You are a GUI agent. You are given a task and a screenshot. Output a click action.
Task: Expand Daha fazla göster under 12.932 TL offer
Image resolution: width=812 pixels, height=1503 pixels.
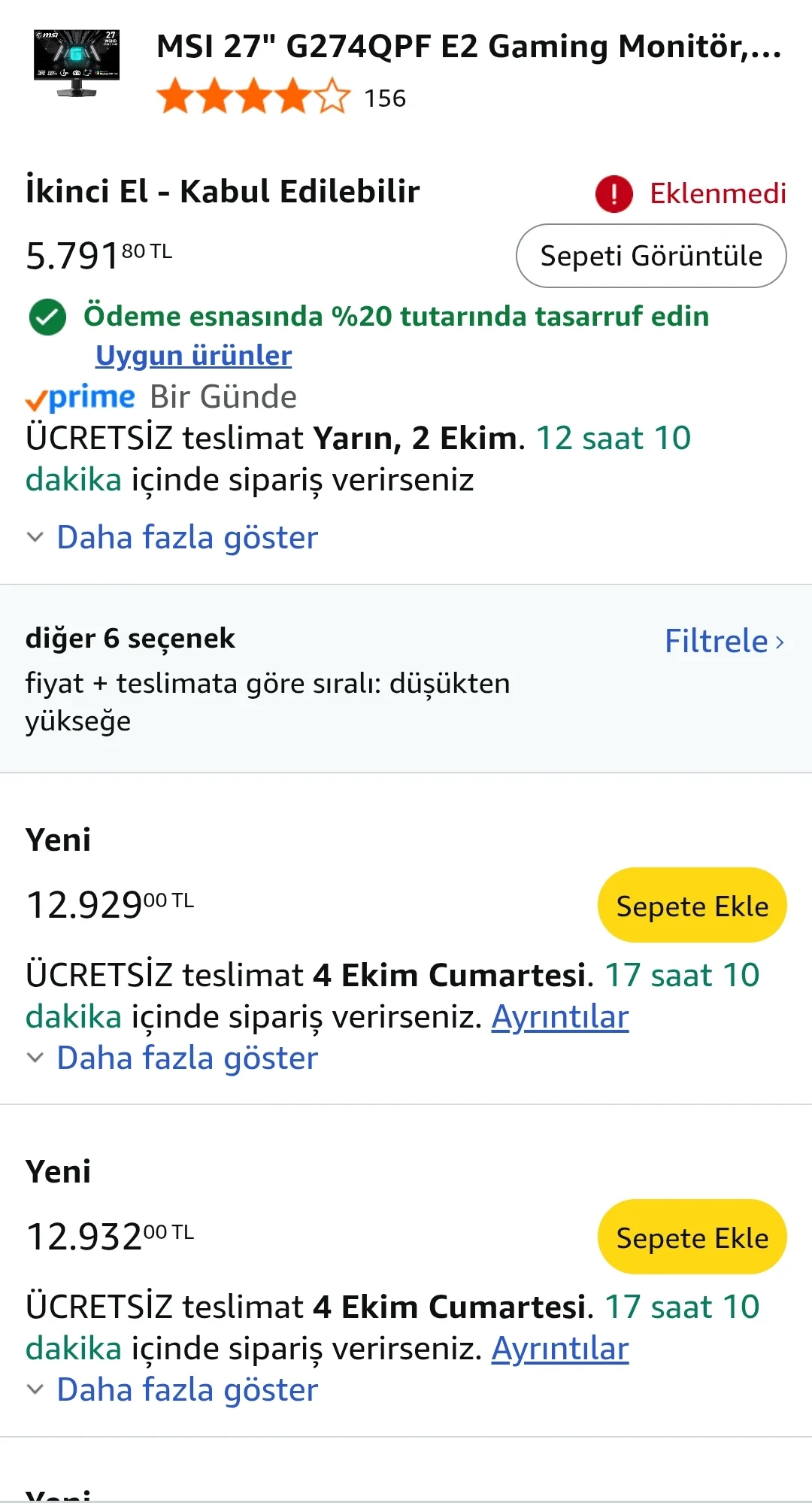(x=186, y=1390)
